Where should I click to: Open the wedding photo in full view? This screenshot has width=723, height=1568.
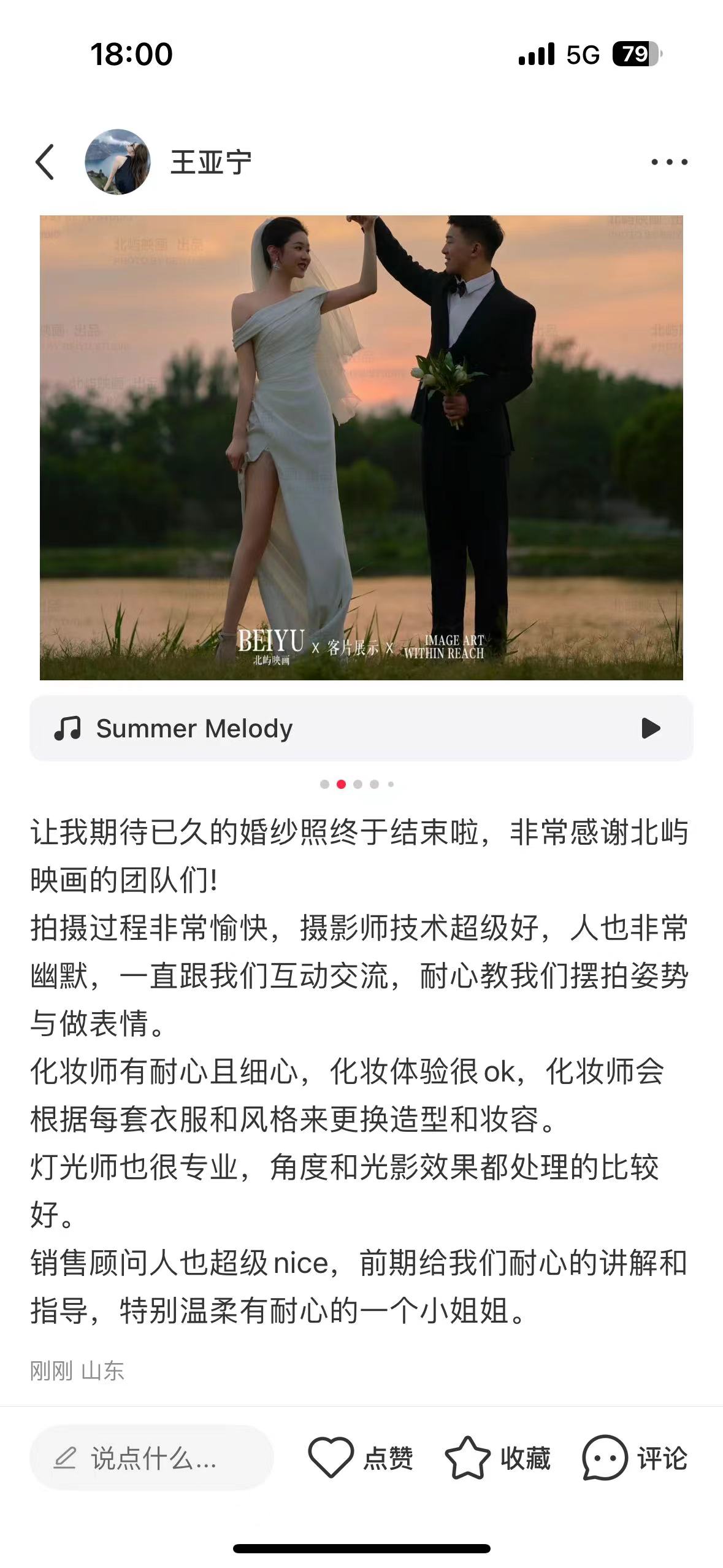point(361,447)
